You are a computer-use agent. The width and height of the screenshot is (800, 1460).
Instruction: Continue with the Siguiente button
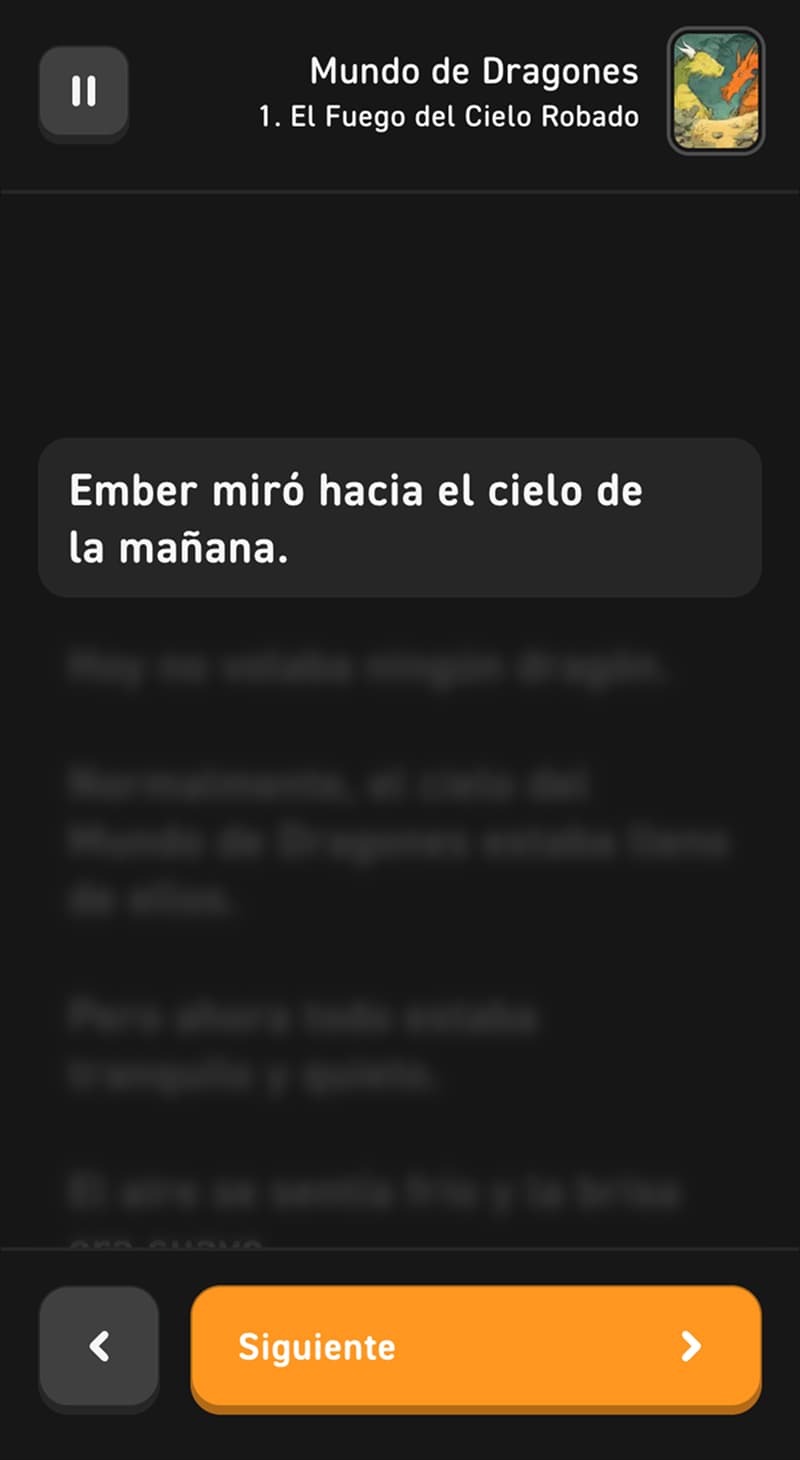click(476, 1347)
